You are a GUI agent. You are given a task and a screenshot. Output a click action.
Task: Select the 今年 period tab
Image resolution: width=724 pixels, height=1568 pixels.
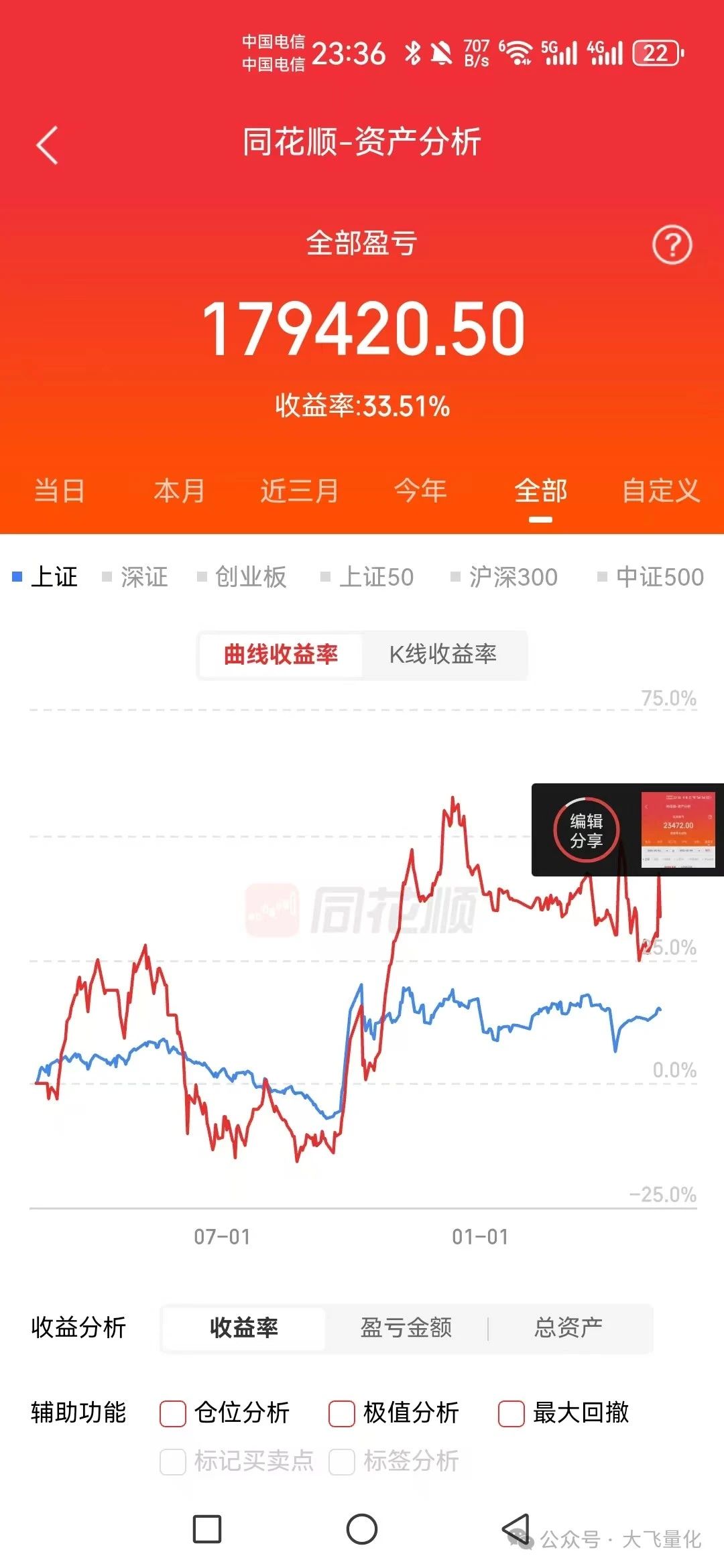420,491
